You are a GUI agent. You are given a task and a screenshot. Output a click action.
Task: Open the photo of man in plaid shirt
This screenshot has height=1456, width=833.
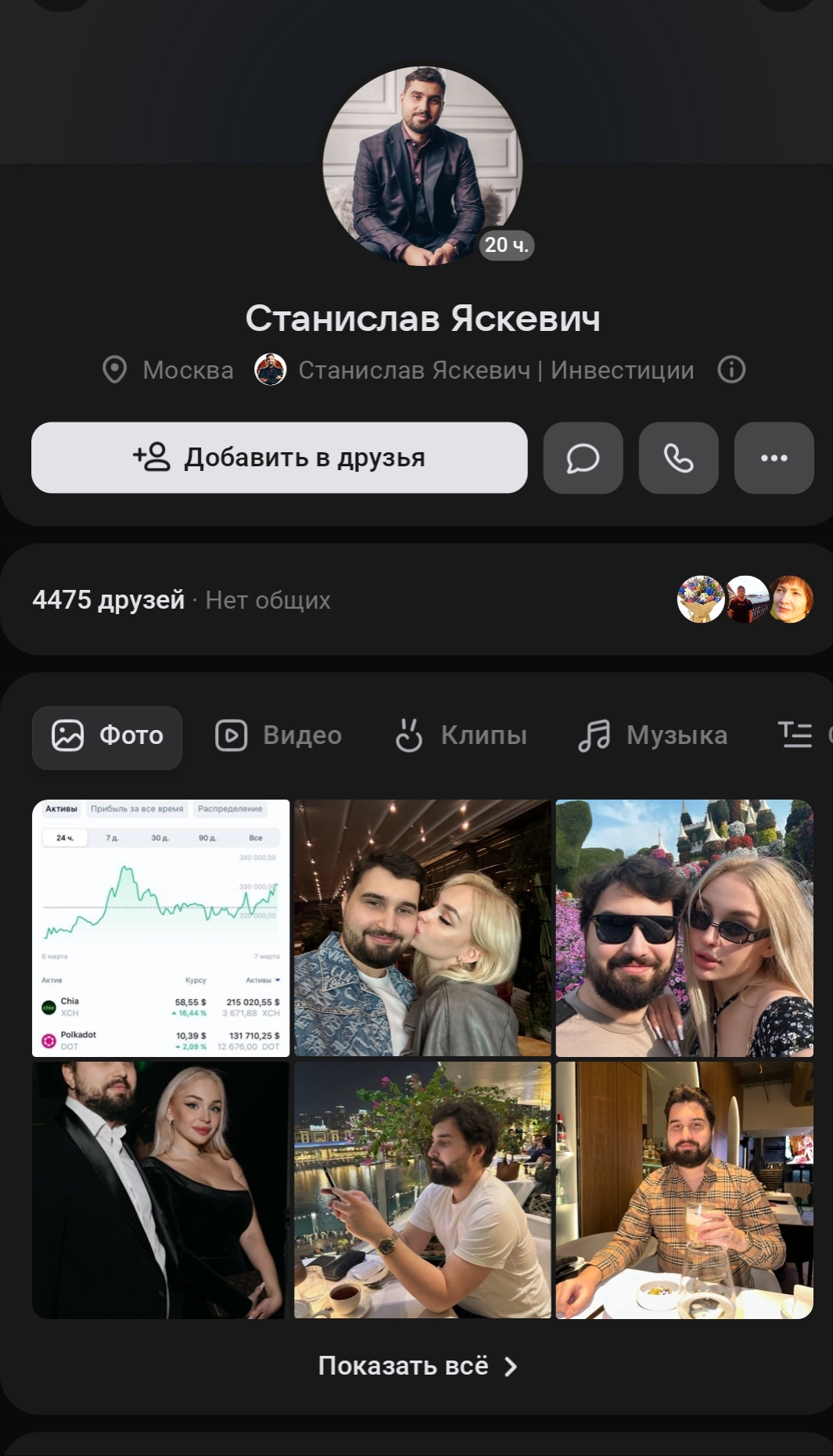(x=684, y=1190)
